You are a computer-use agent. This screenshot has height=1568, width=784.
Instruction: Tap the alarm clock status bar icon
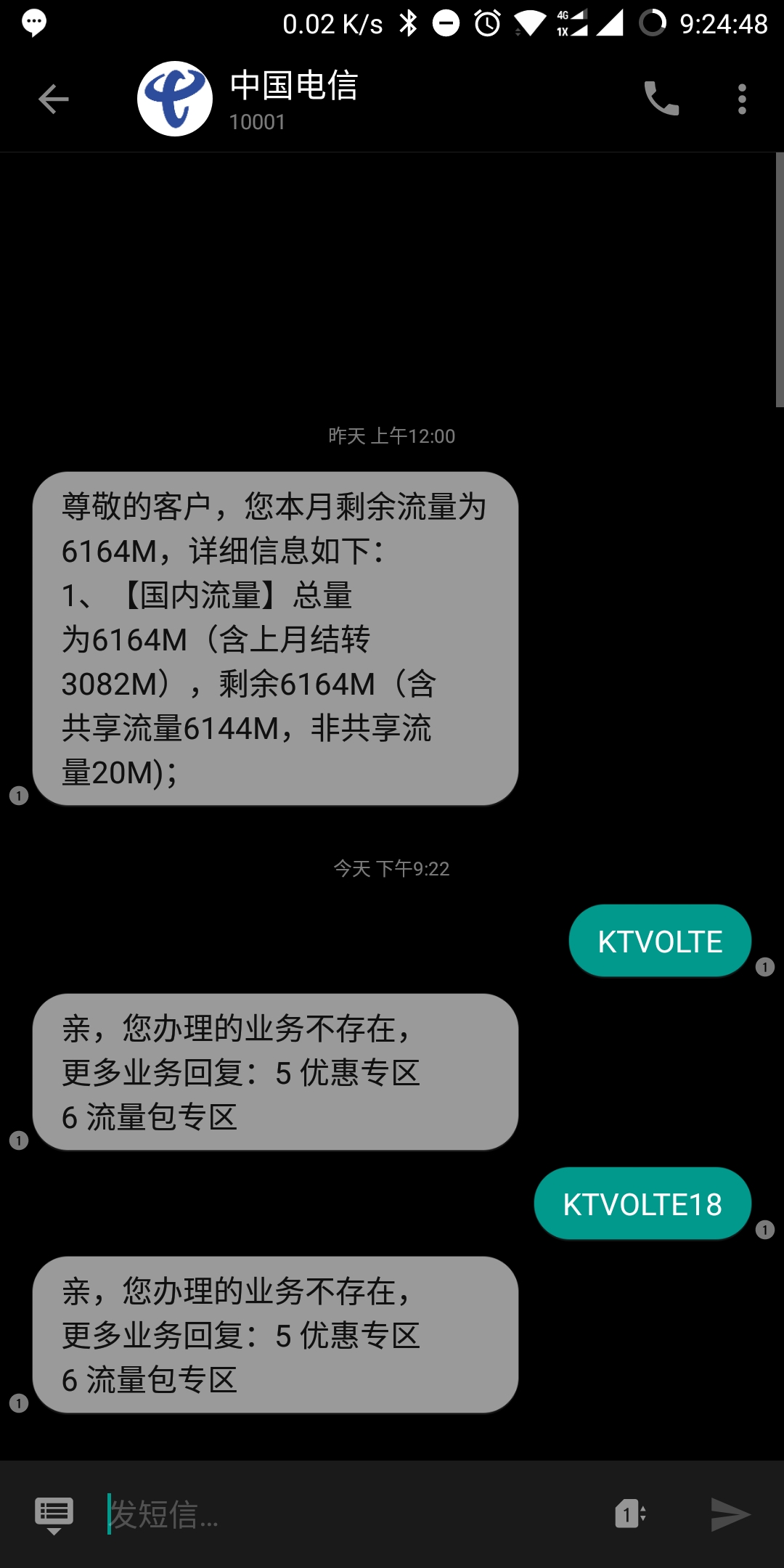[x=486, y=23]
